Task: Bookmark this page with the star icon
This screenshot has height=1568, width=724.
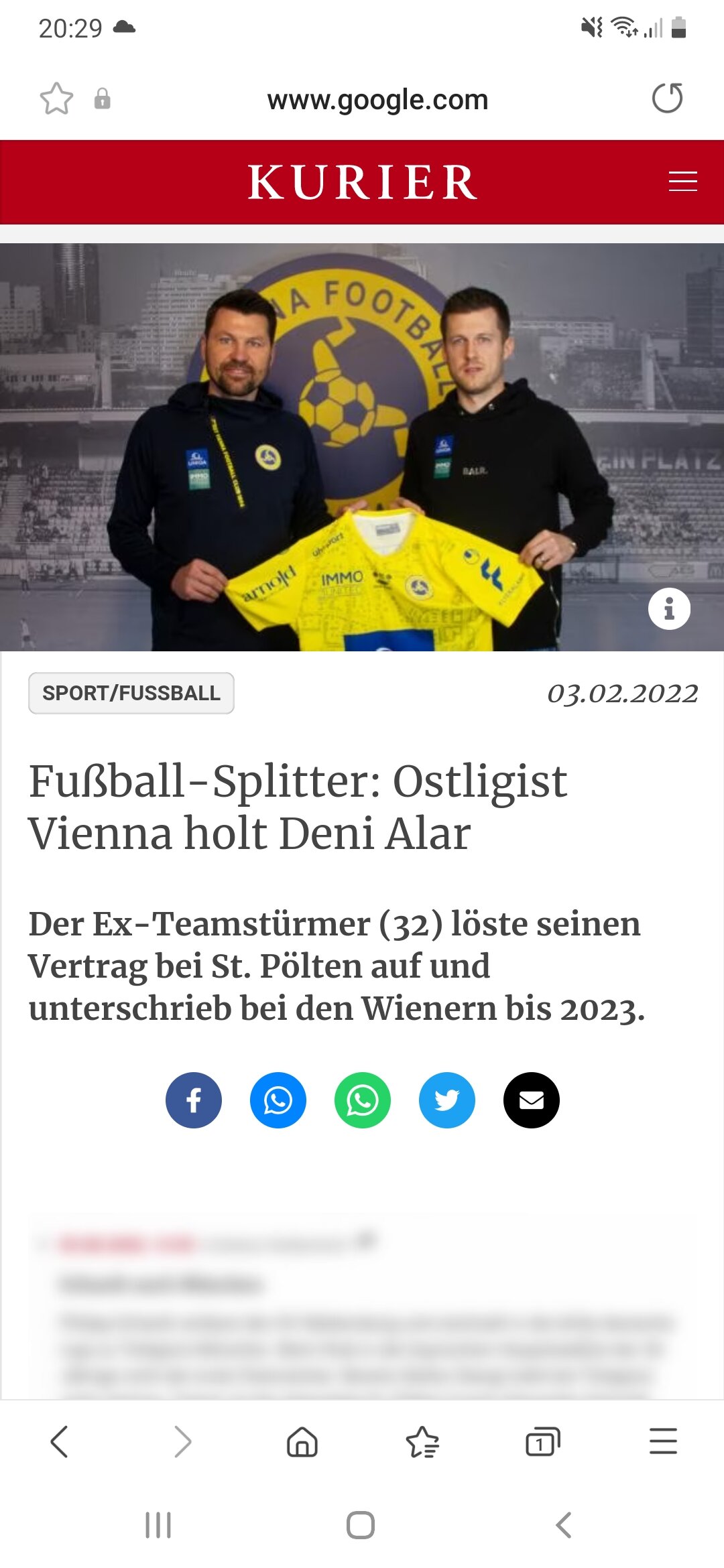Action: (56, 99)
